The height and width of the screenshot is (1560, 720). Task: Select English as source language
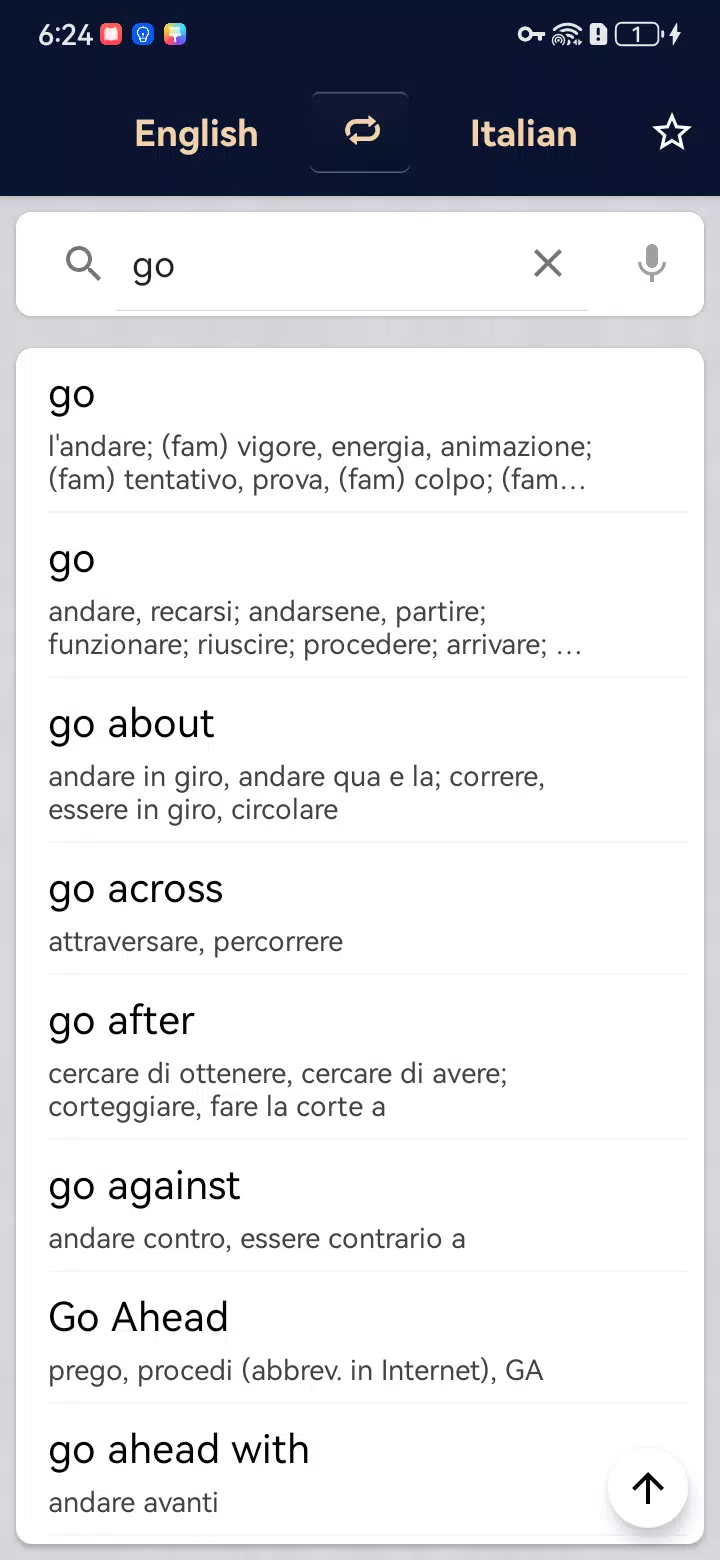pos(196,133)
